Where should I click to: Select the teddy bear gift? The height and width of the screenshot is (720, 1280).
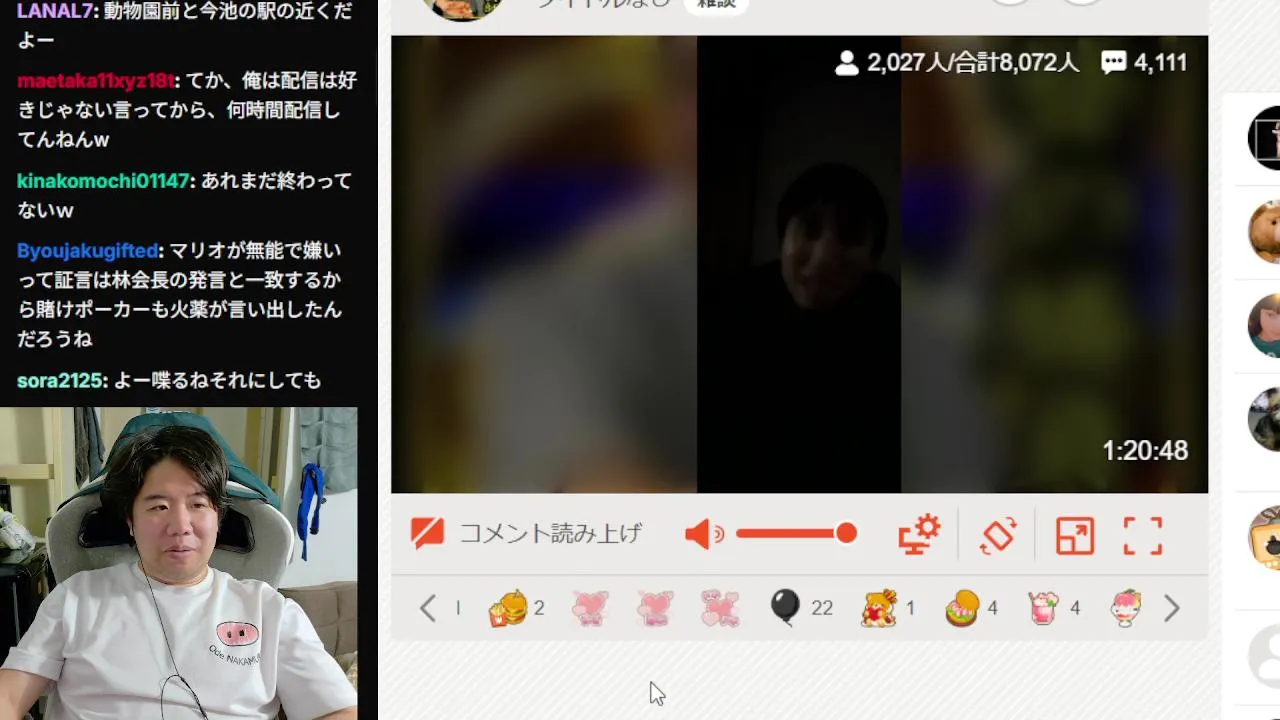[x=879, y=608]
